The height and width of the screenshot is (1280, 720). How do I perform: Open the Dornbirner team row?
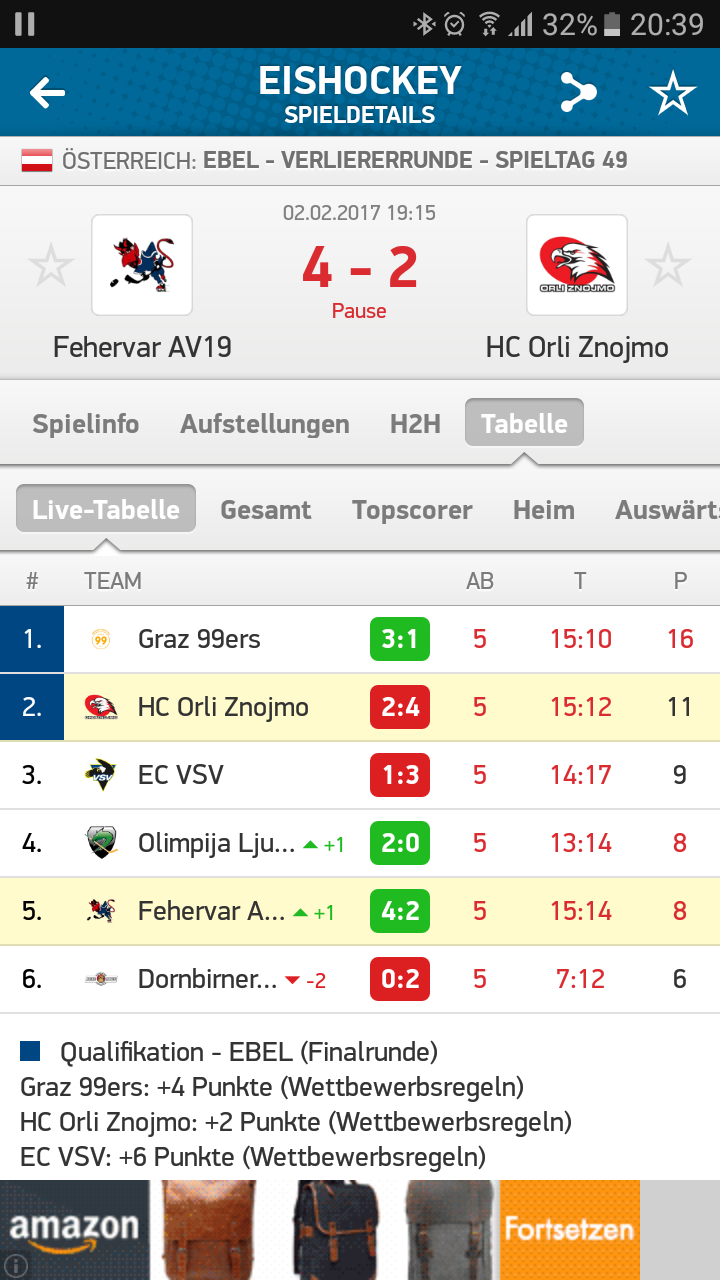207,979
